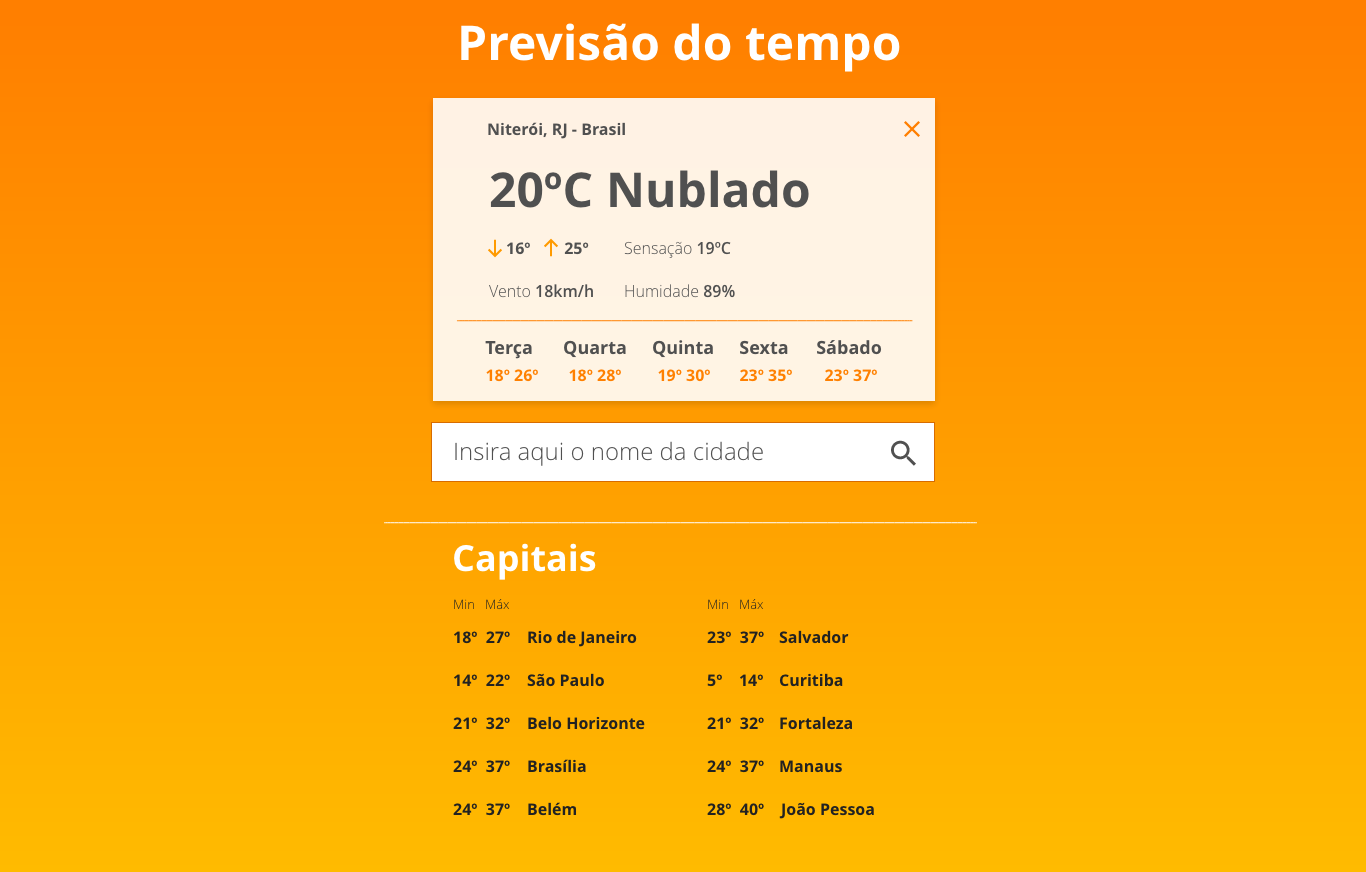Select São Paulo from the capitals list
Viewport: 1366px width, 872px height.
(565, 681)
